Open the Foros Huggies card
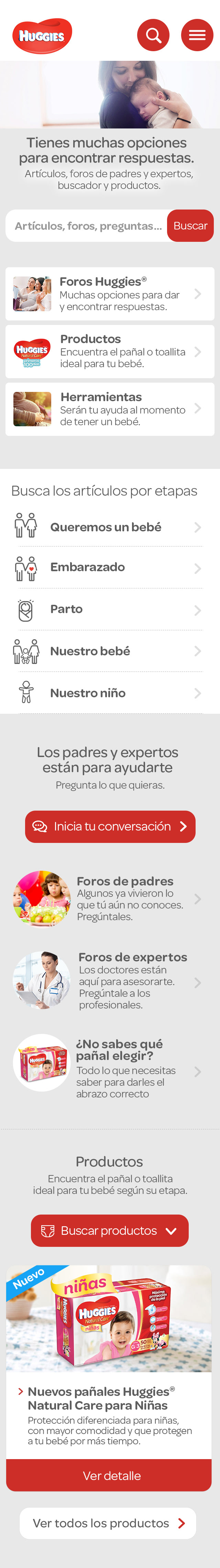Screen dimensions: 220x1568 pyautogui.click(x=110, y=294)
